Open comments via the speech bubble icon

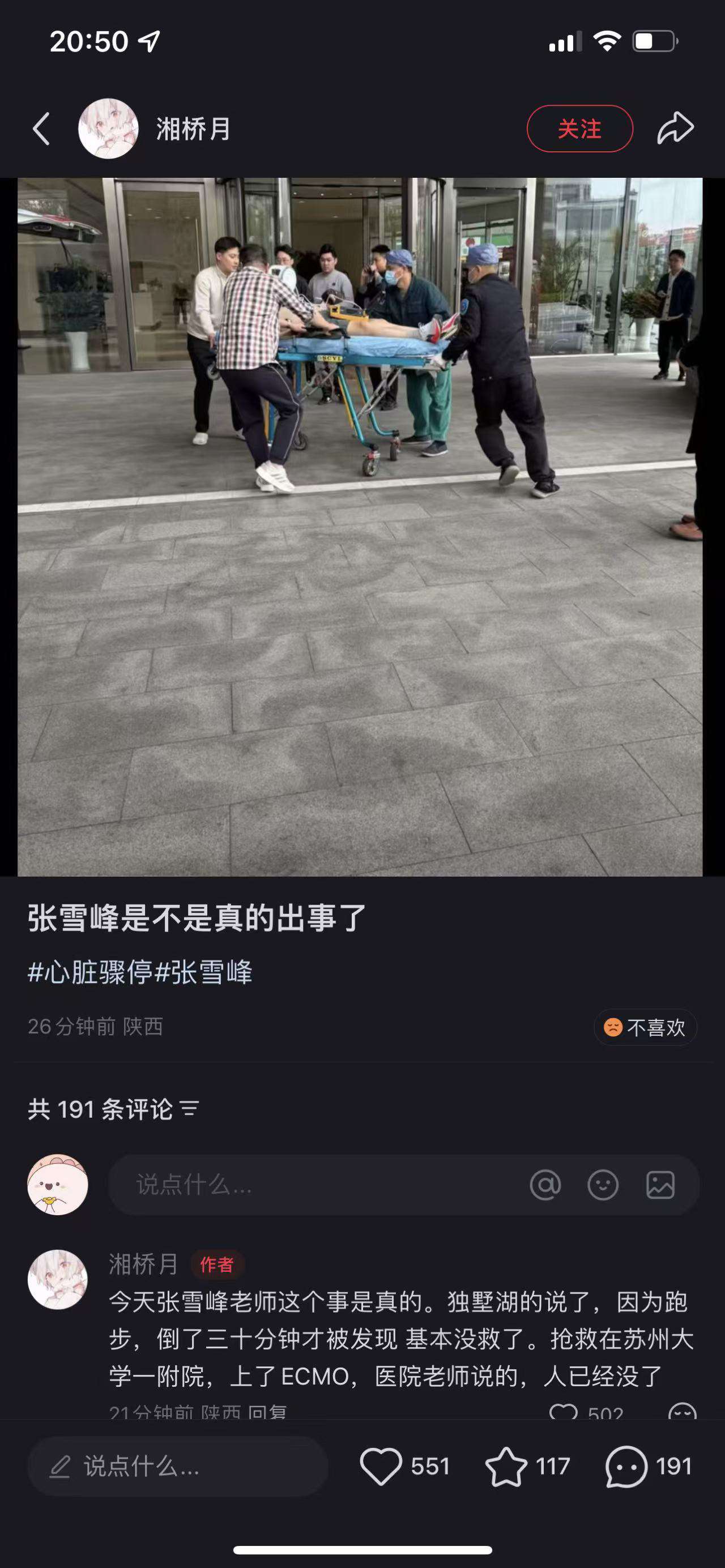624,1468
